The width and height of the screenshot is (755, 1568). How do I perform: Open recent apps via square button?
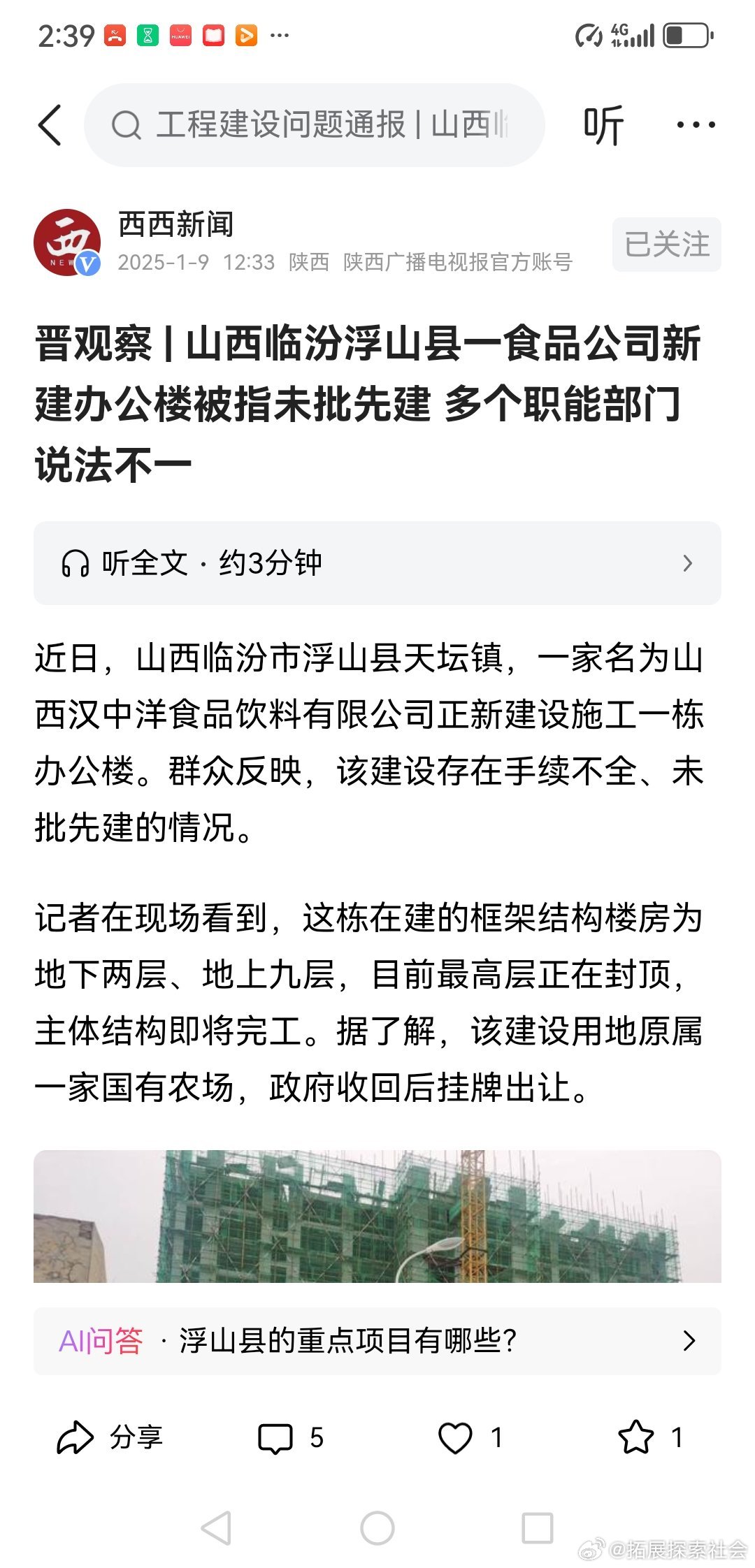tap(537, 1527)
